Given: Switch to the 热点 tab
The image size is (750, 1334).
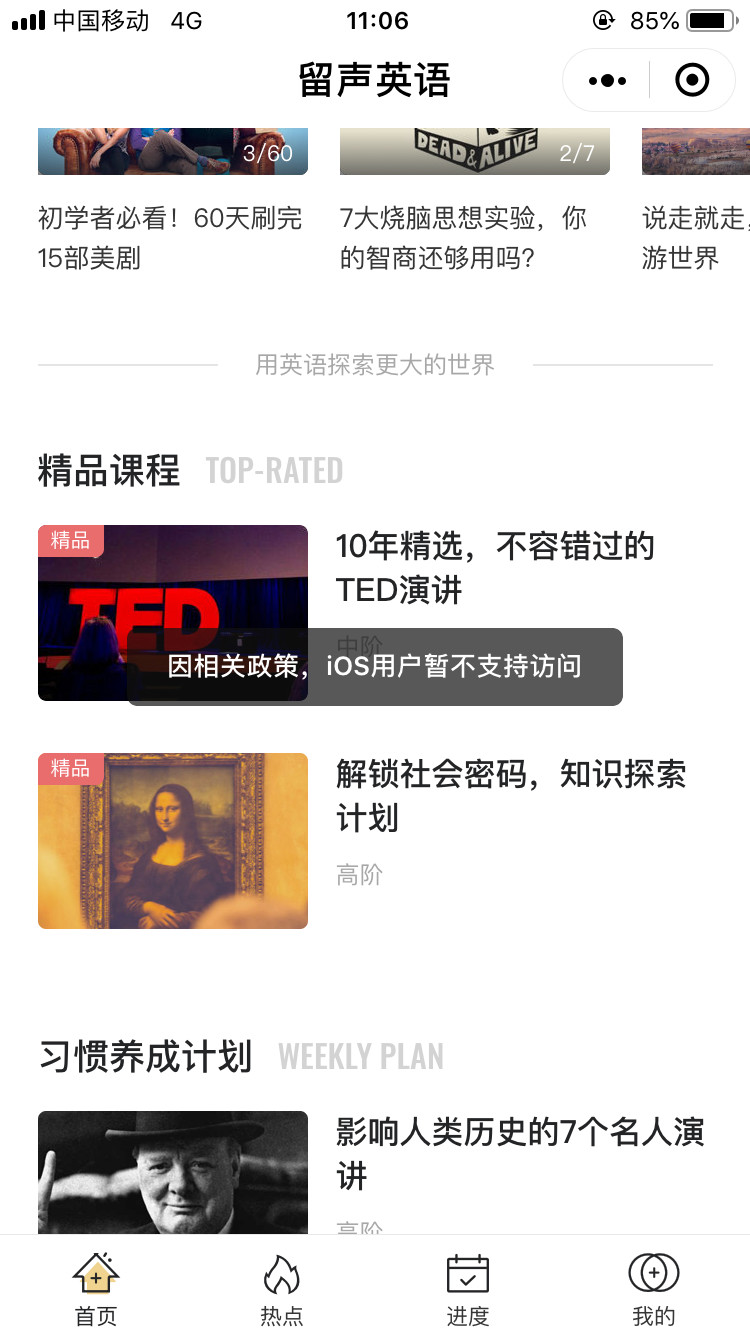Looking at the screenshot, I should tap(282, 1288).
